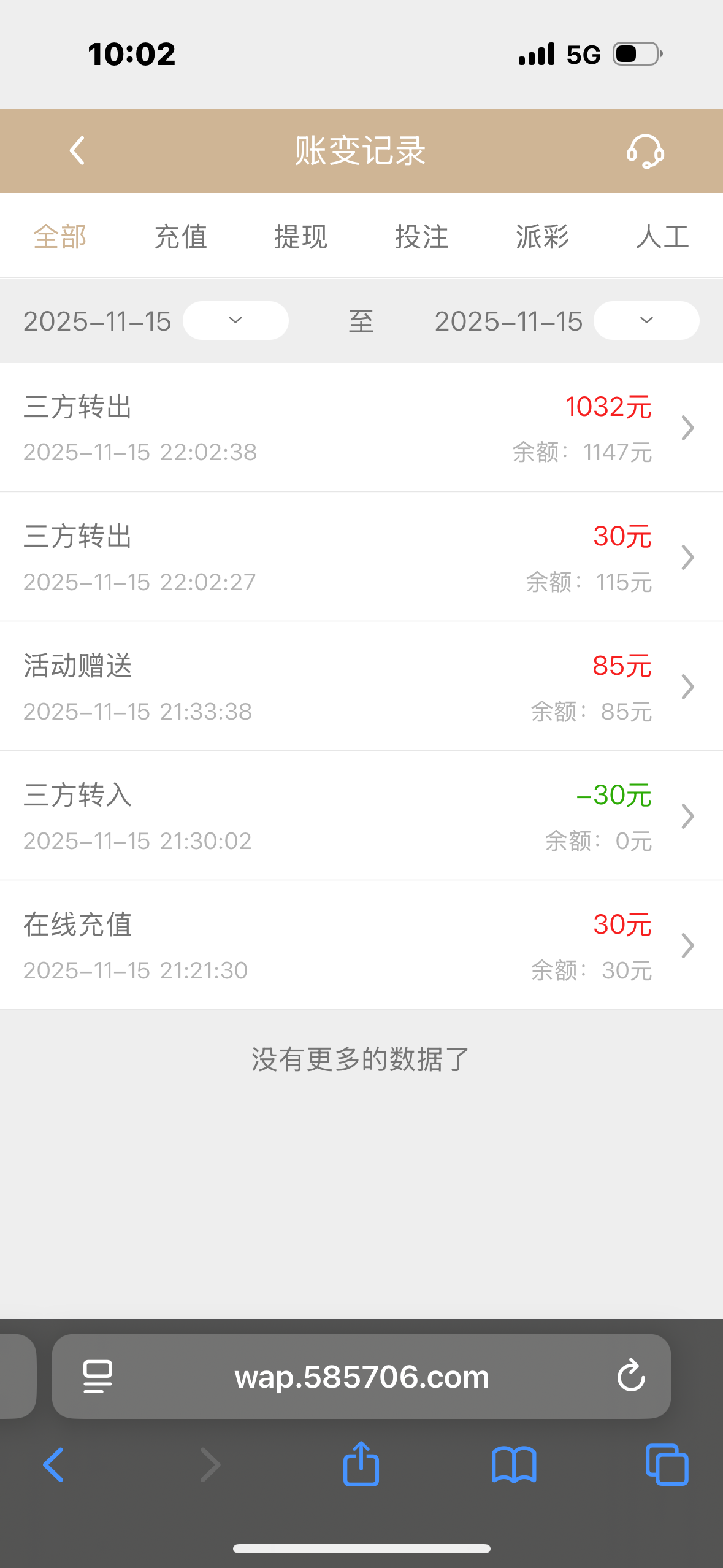Go back from 账变记录 page
This screenshot has height=1568, width=723.
point(77,151)
